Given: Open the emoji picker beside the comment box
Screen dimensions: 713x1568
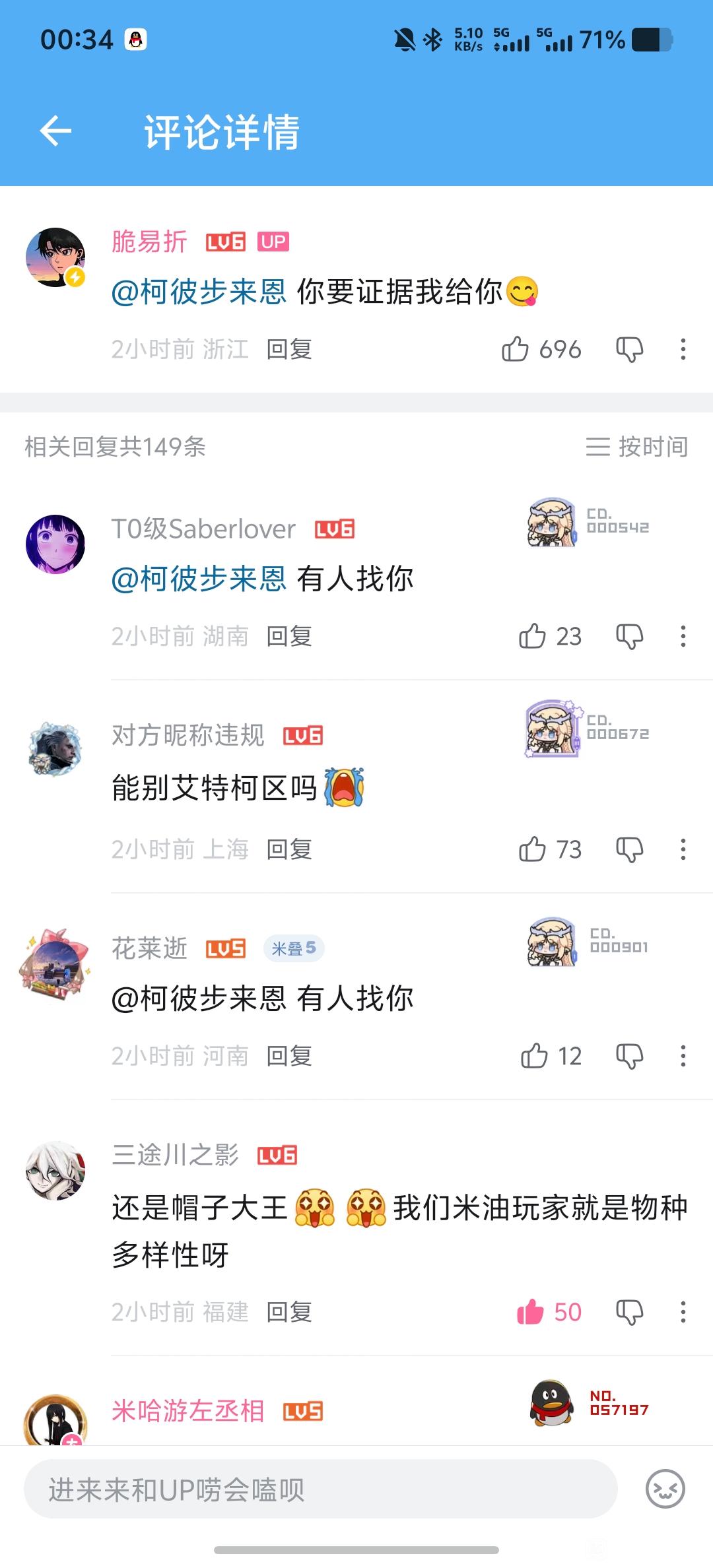Looking at the screenshot, I should tap(665, 1489).
